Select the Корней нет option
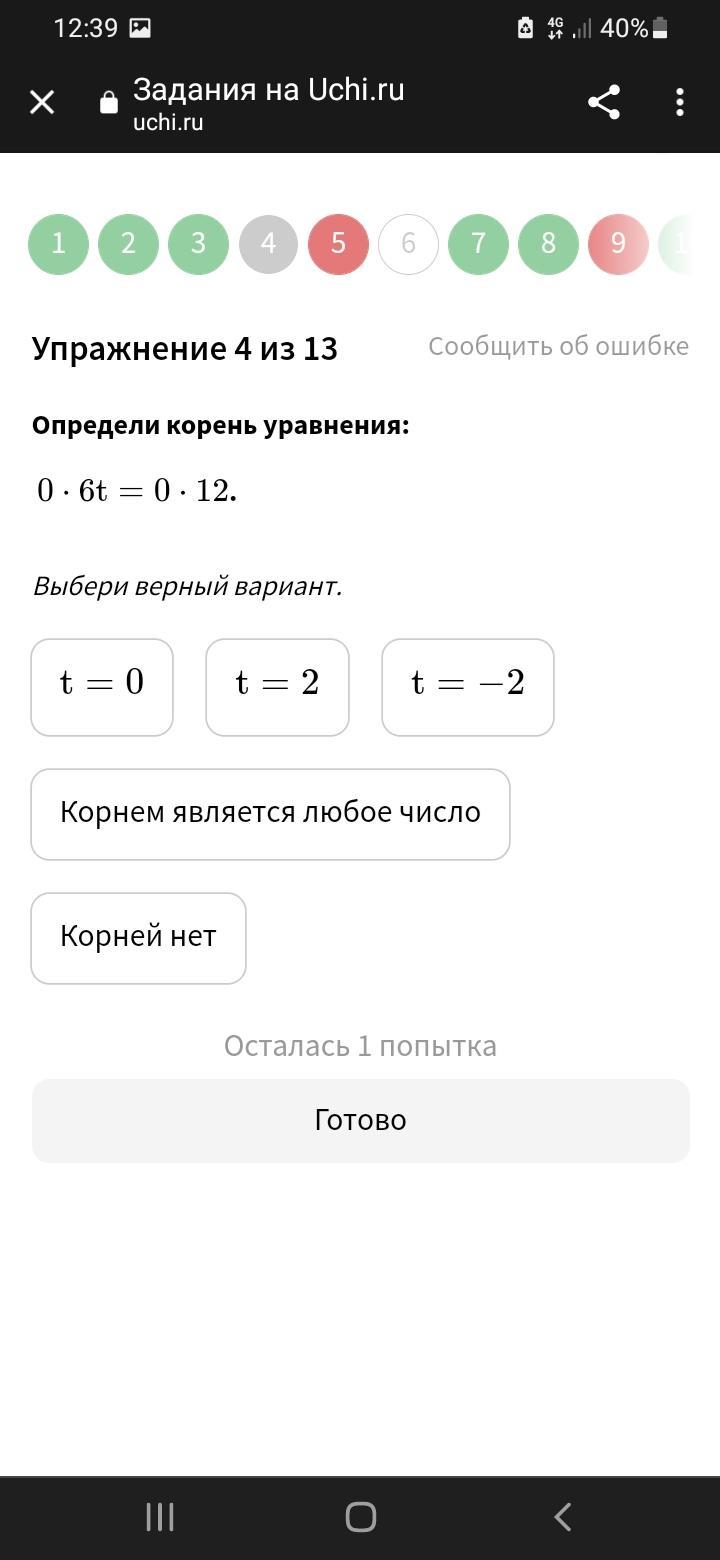This screenshot has width=720, height=1560. pos(138,938)
